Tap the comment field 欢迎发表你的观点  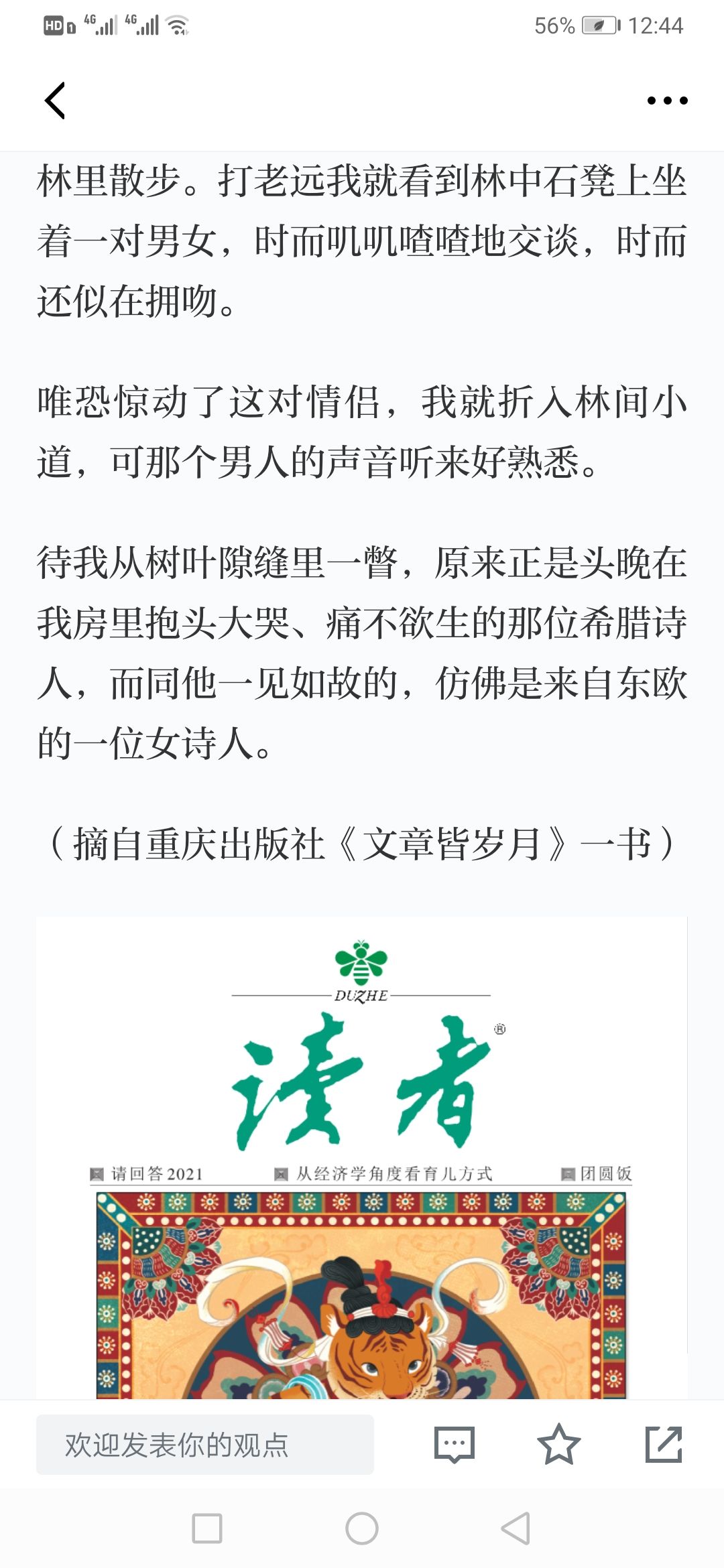(205, 1445)
